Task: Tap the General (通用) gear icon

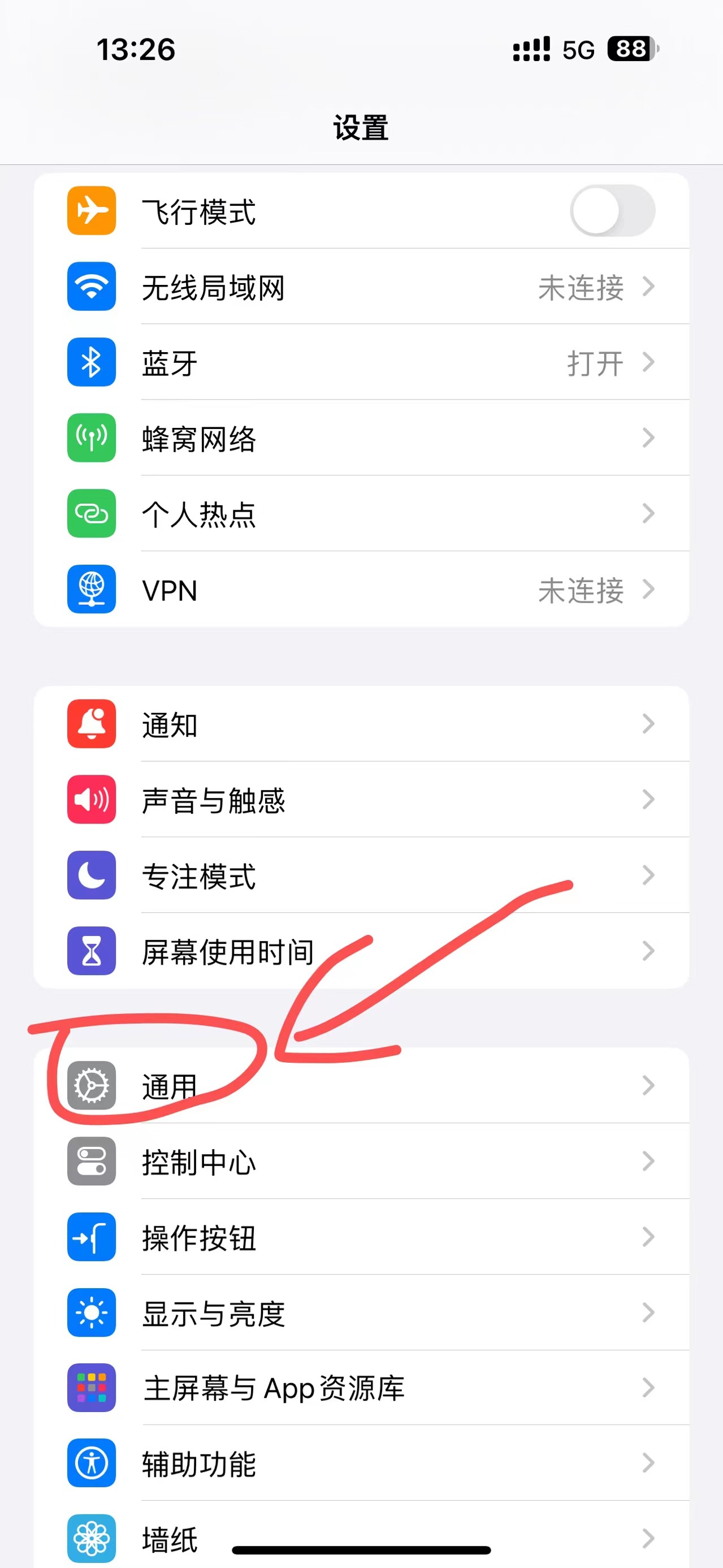Action: [x=90, y=1087]
